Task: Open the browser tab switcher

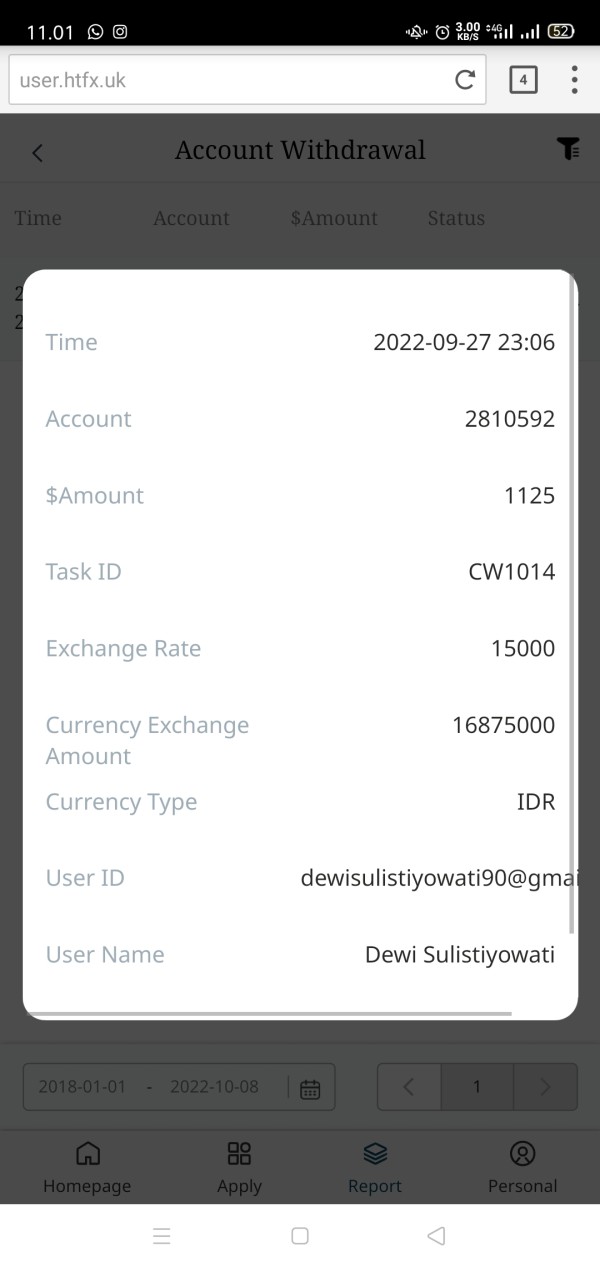Action: 523,80
